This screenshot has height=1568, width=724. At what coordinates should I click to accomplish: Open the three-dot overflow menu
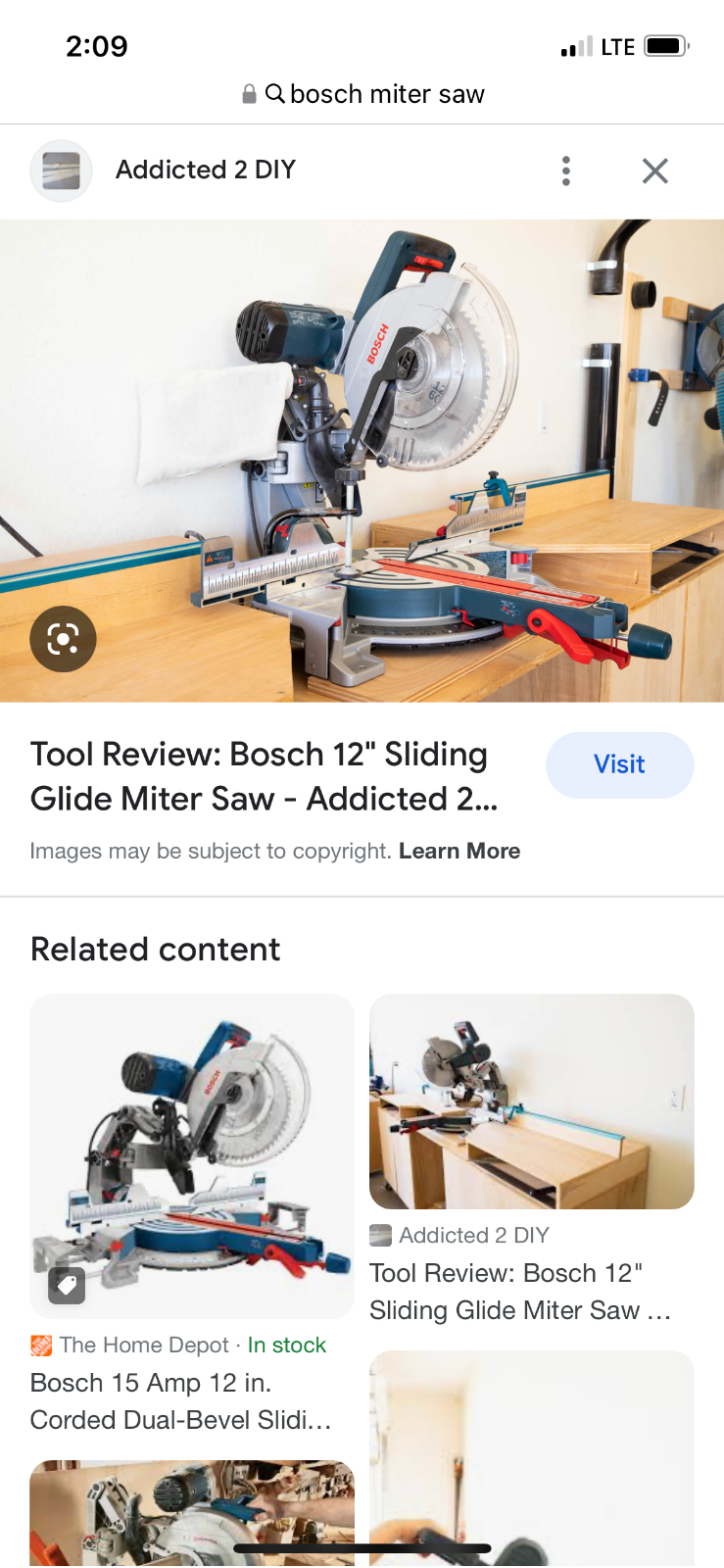coord(565,171)
